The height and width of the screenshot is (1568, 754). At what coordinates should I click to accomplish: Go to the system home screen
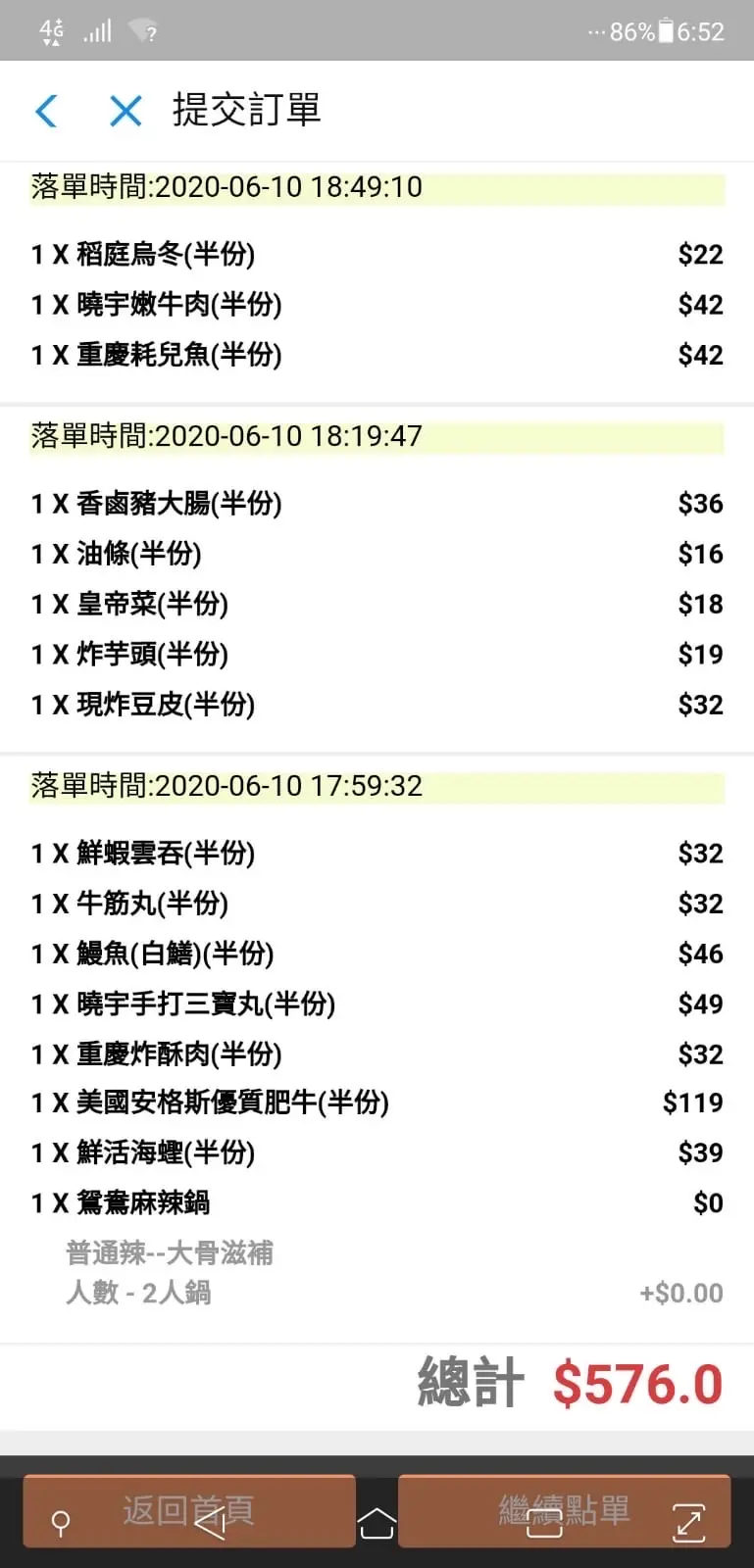tap(377, 1524)
